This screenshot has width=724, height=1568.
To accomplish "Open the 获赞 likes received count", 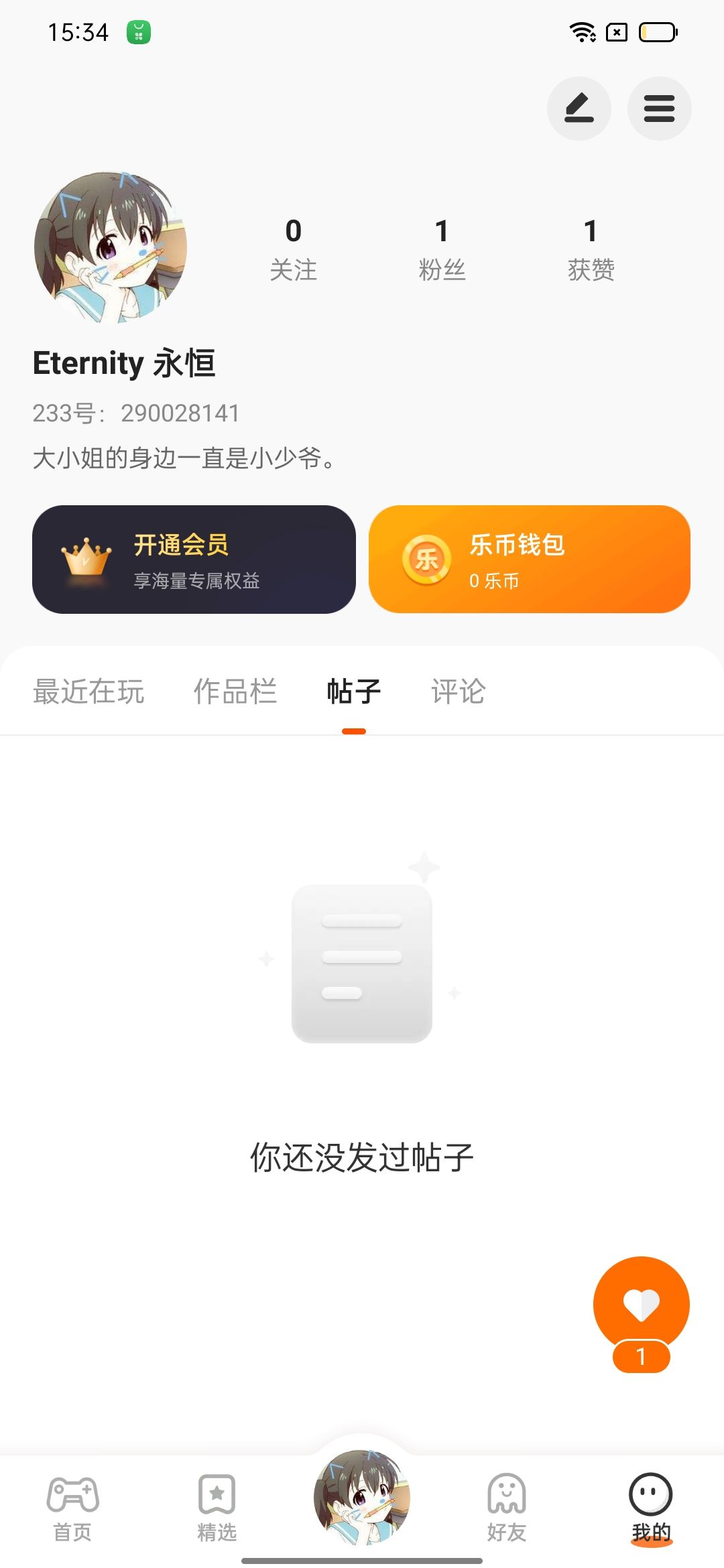I will [x=591, y=249].
